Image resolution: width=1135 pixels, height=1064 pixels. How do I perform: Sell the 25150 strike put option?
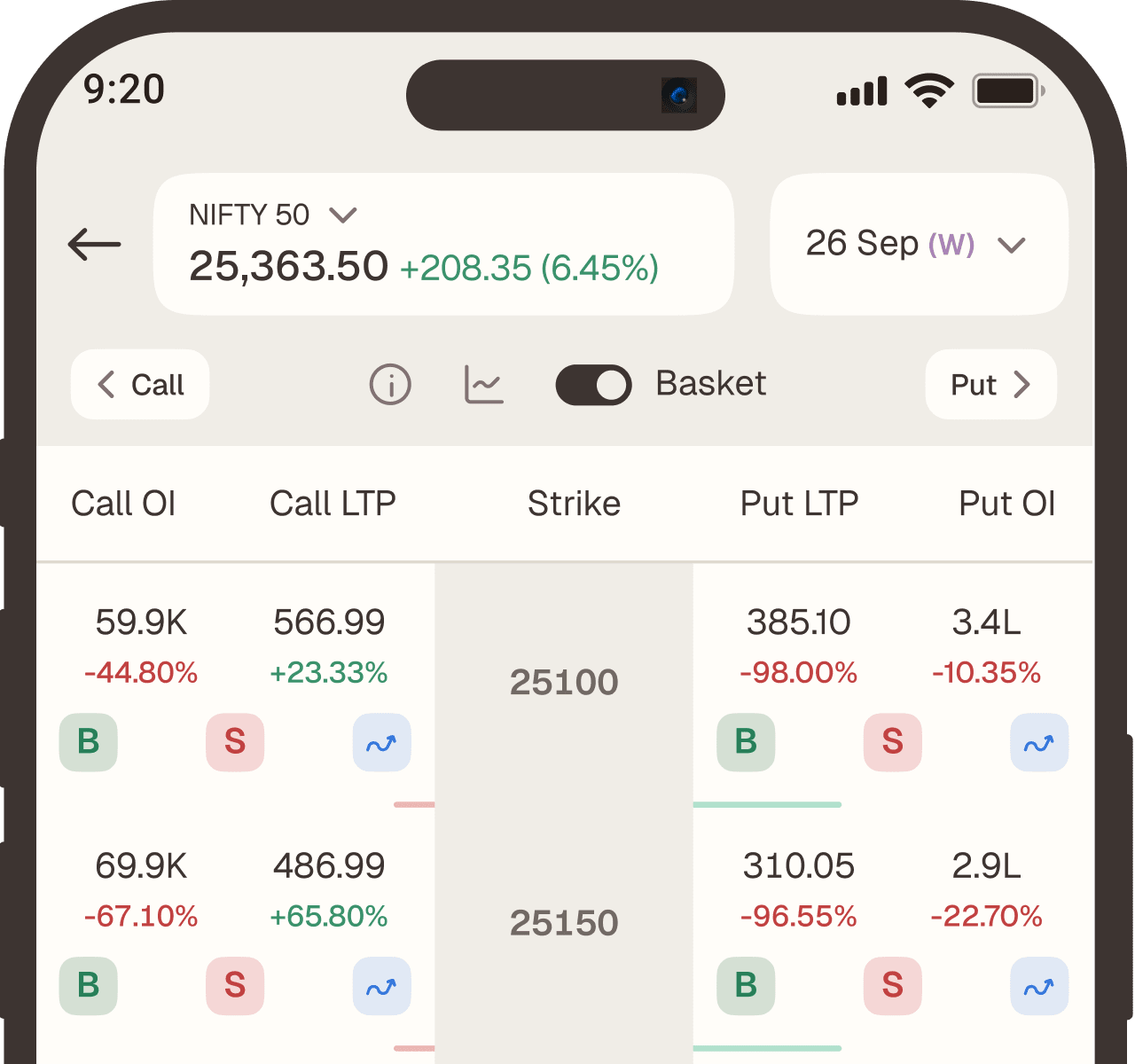892,985
